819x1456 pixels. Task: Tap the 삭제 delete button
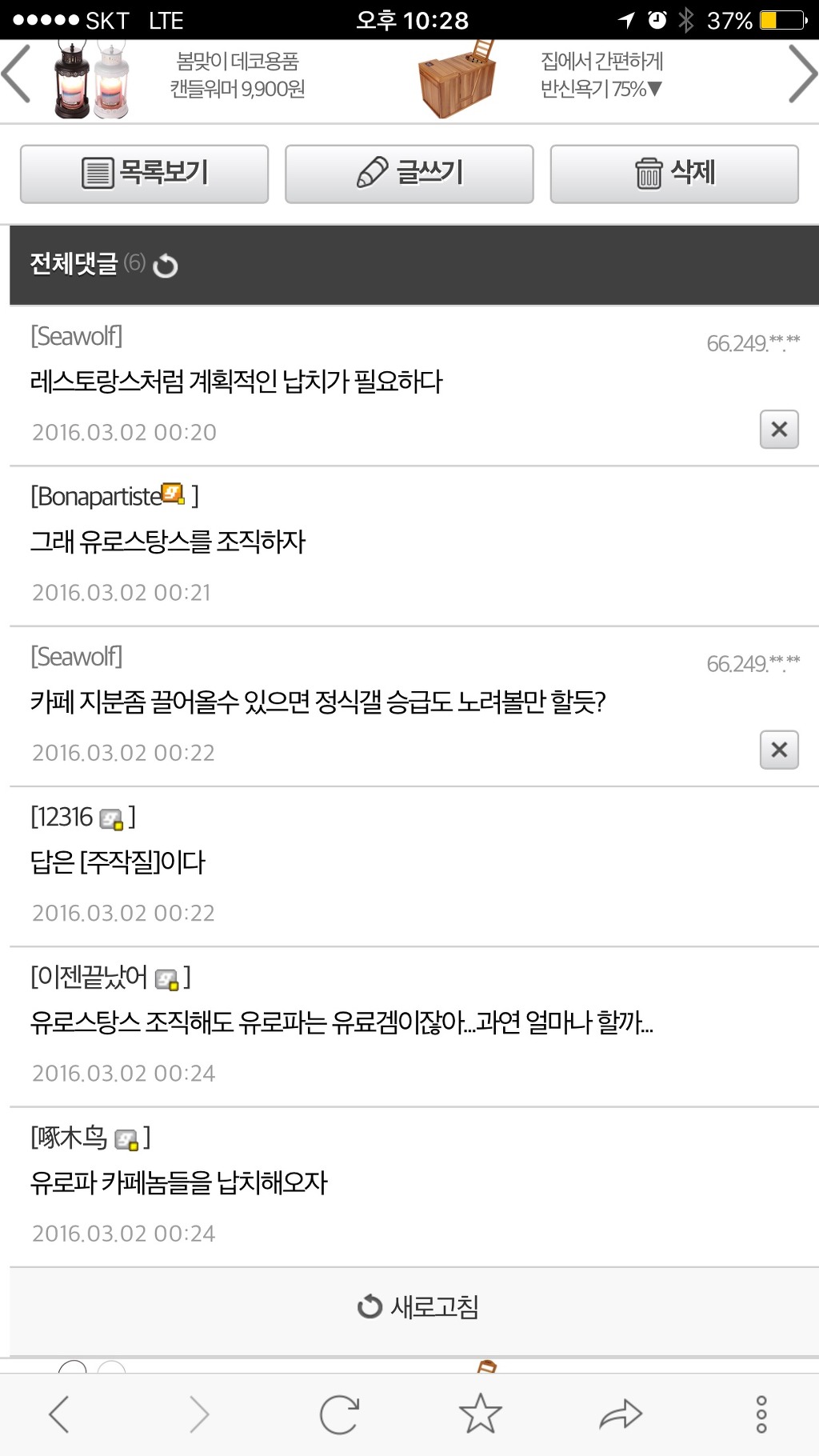[673, 174]
